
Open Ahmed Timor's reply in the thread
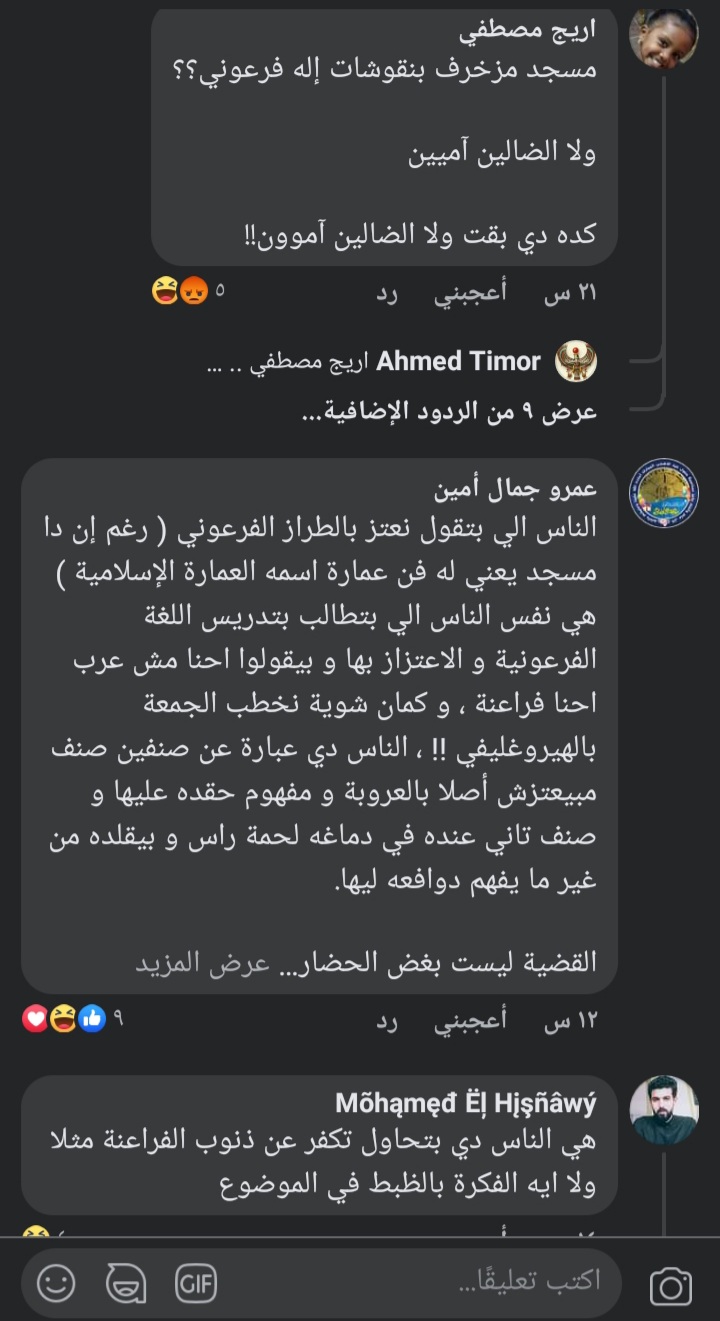400,362
